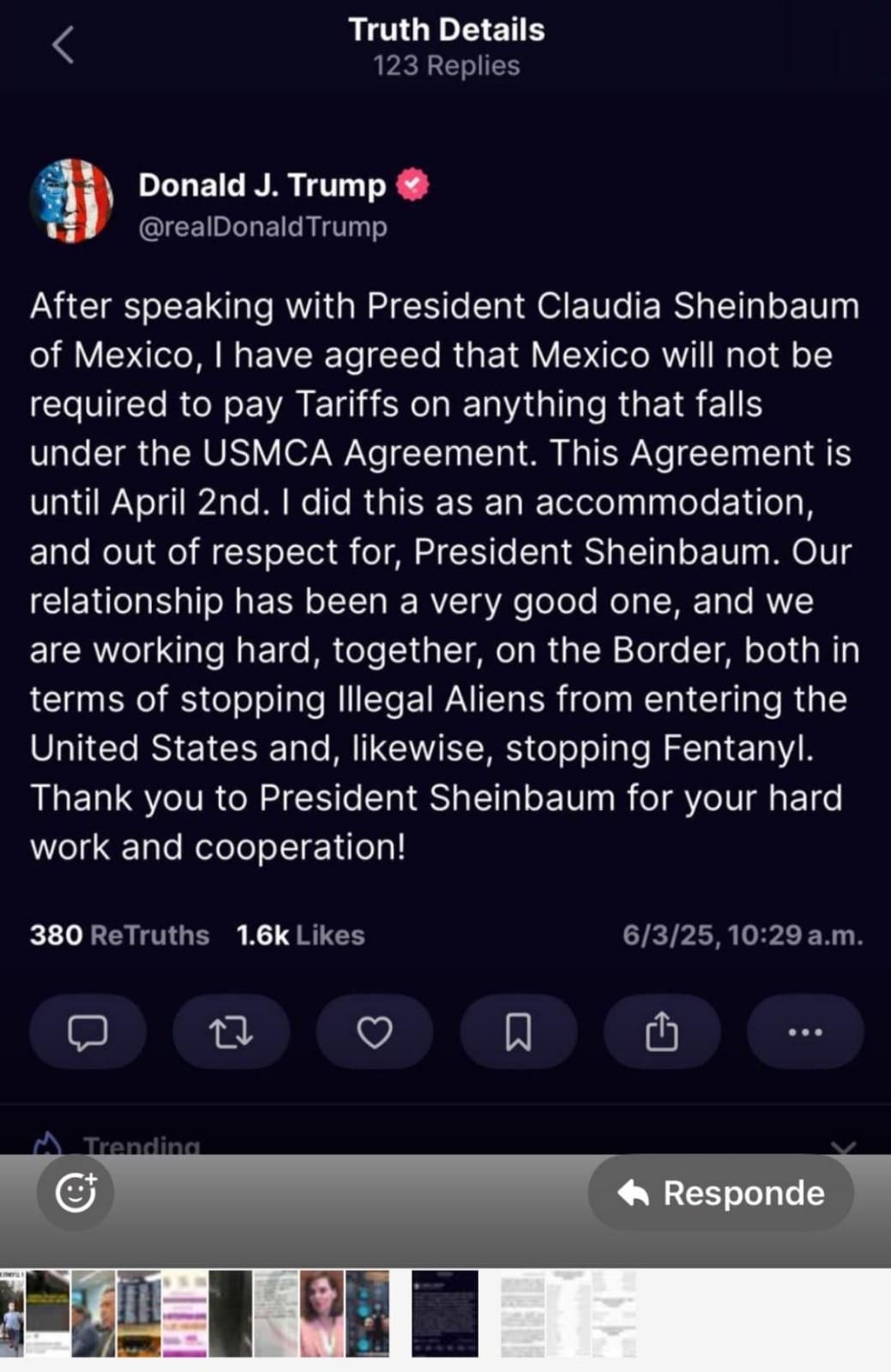Like the post with the heart icon
The height and width of the screenshot is (1372, 891).
pos(375,1032)
